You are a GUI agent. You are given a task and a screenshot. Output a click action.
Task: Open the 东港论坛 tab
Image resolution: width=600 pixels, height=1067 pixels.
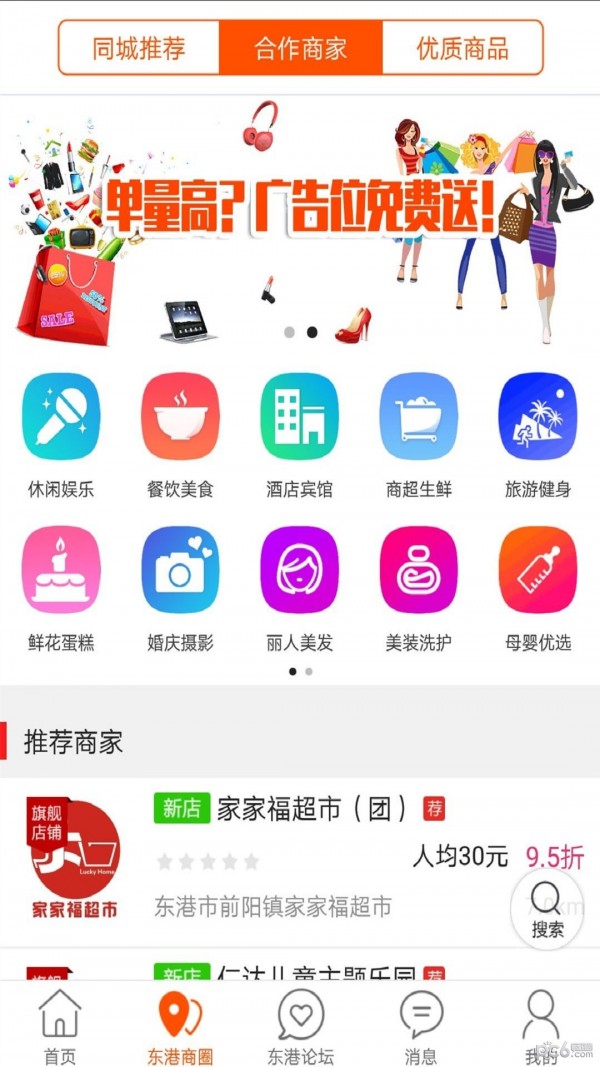tap(300, 1026)
